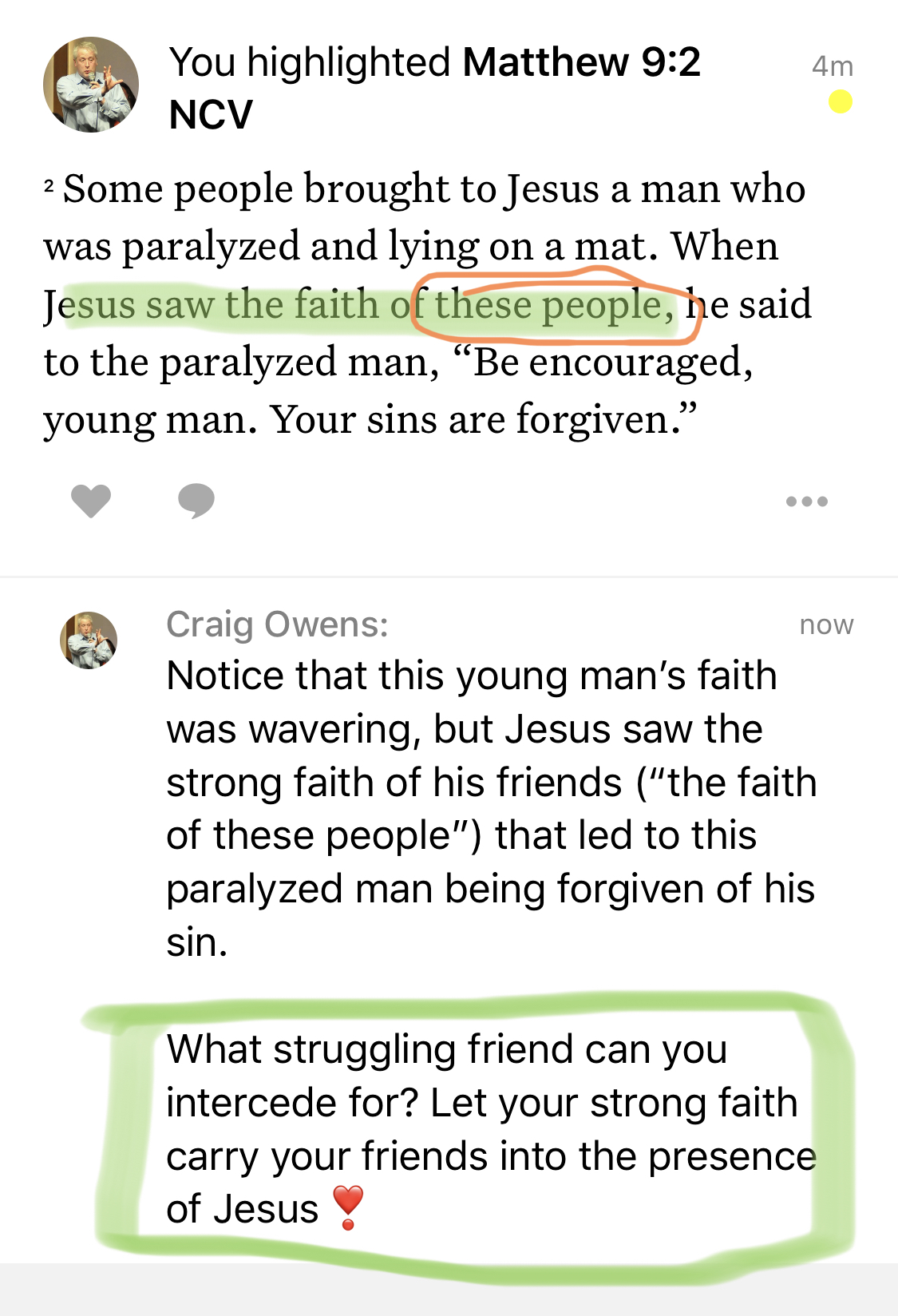Open the profile photo beside the highlight header
The width and height of the screenshot is (898, 1316).
point(91,85)
